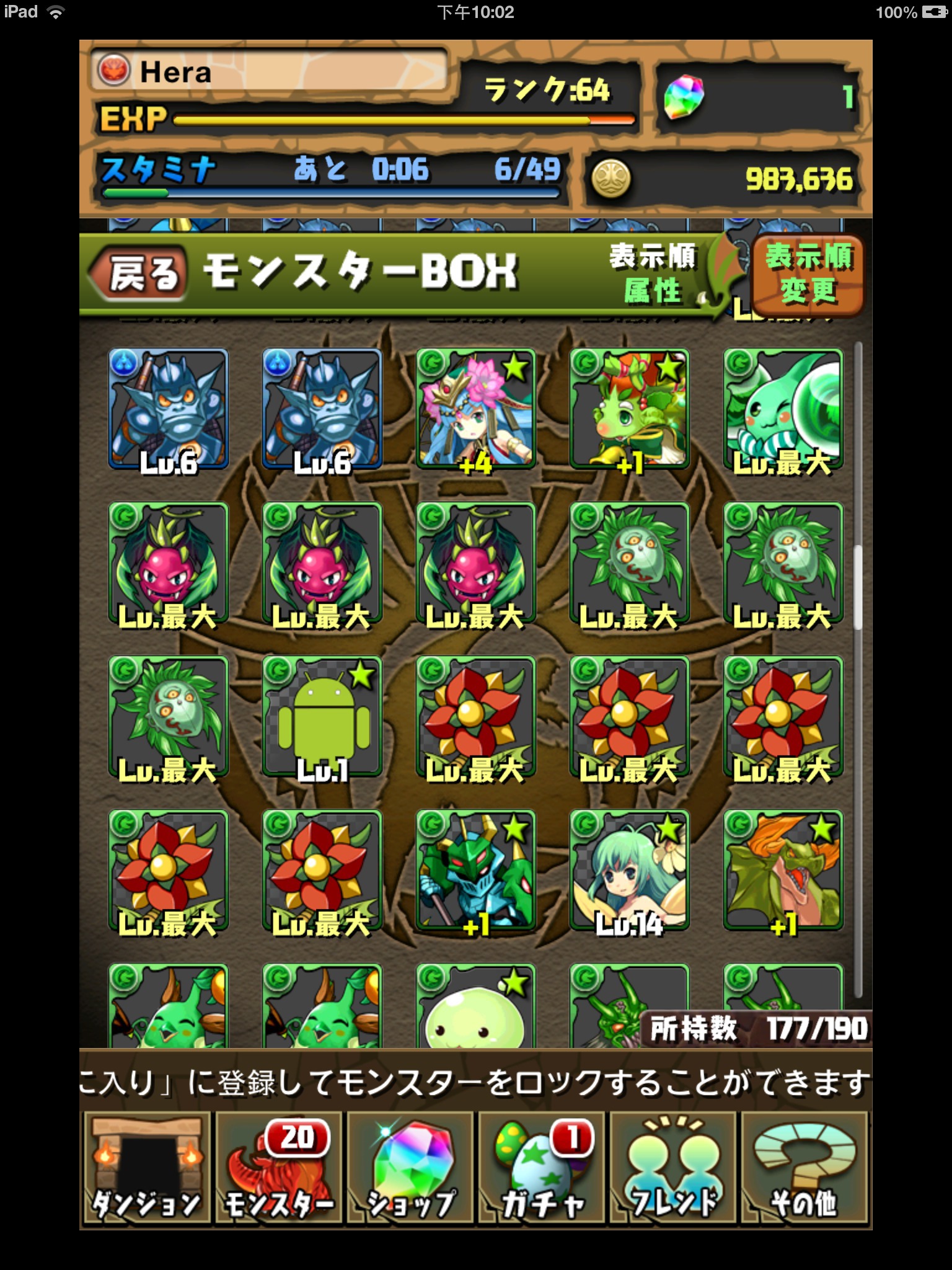Select the lotus goddess monster with +4
The width and height of the screenshot is (952, 1270).
pyautogui.click(x=475, y=409)
